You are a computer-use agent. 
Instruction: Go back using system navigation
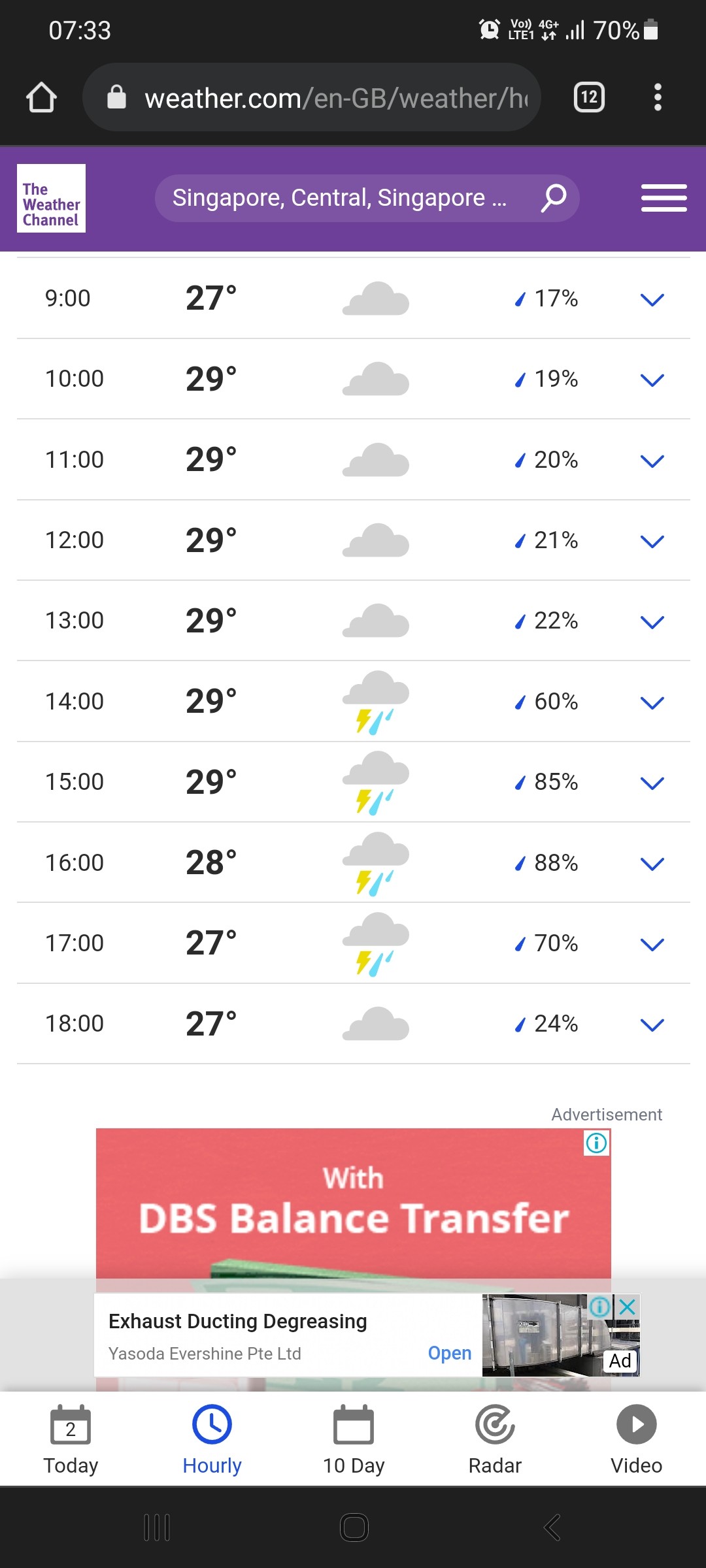[x=552, y=1527]
